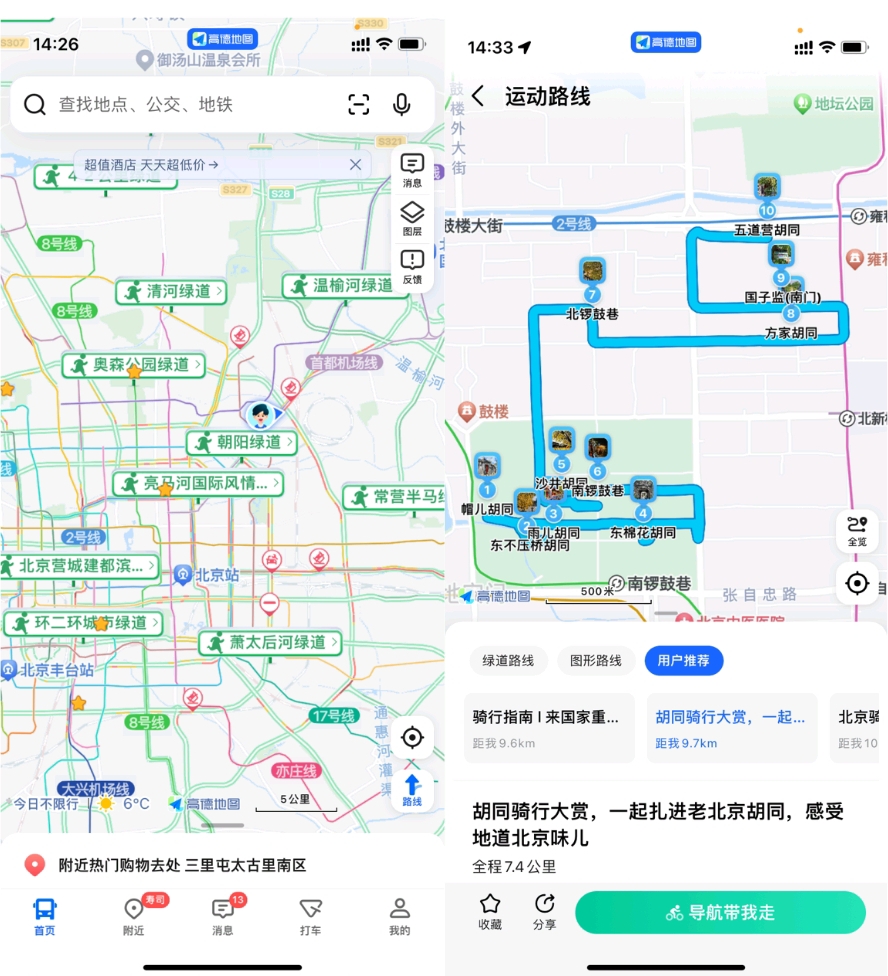Save this route with 收藏
This screenshot has height=976, width=888.
[x=489, y=912]
